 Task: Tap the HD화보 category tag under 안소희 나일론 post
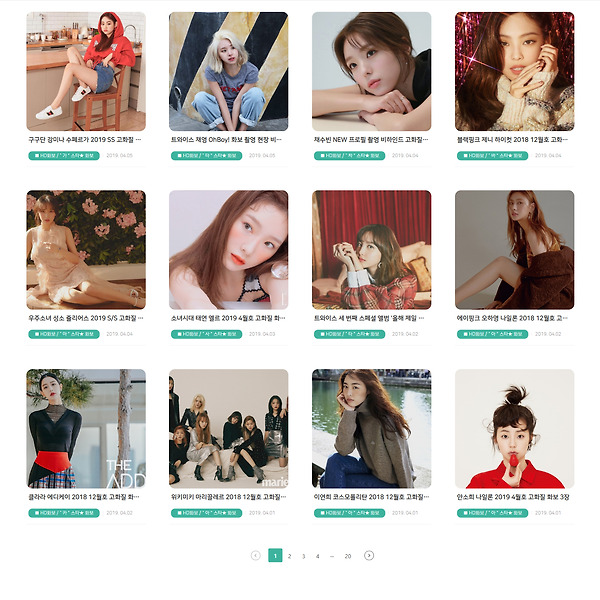tap(491, 512)
